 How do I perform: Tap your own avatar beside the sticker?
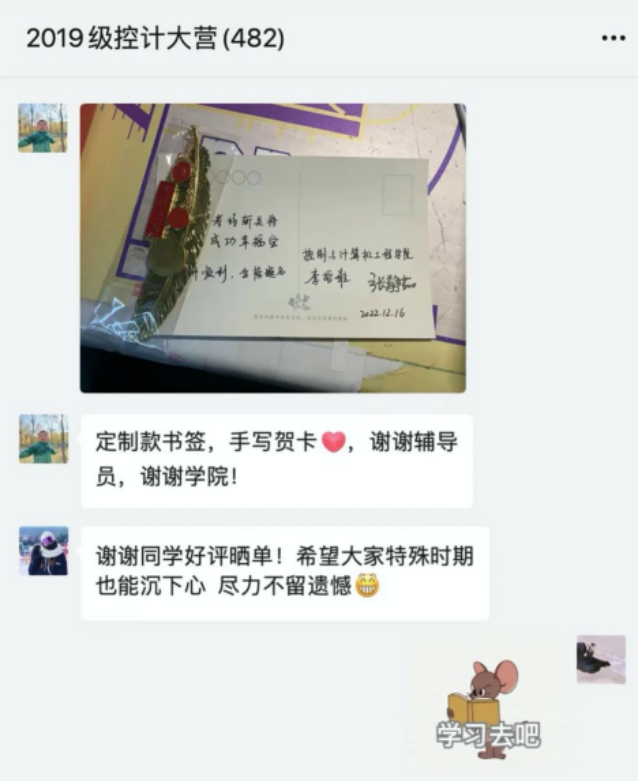click(601, 659)
